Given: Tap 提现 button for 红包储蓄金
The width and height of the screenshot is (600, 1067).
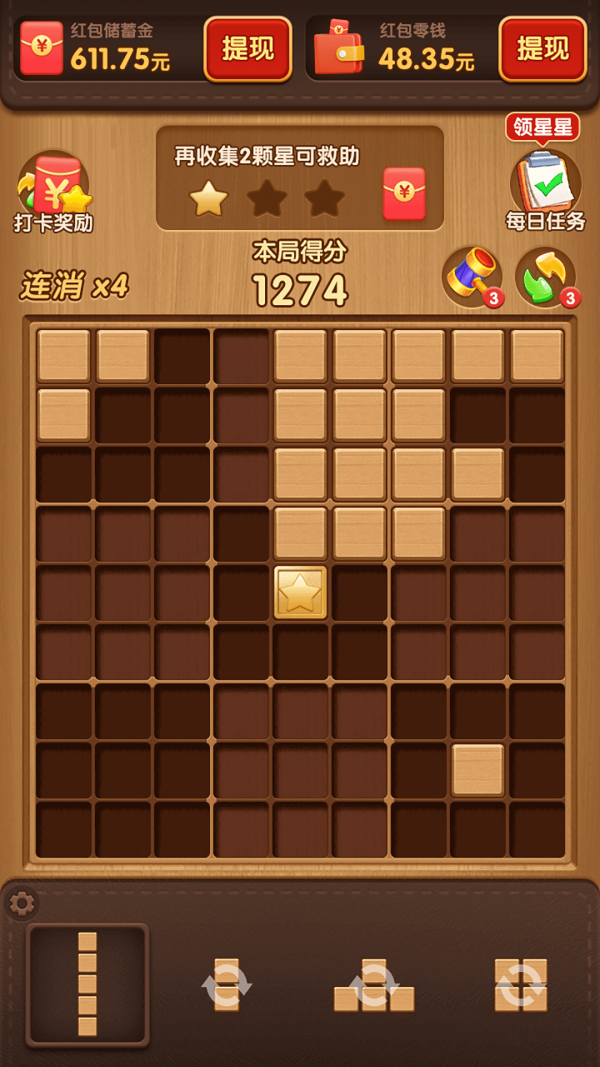Looking at the screenshot, I should [247, 48].
